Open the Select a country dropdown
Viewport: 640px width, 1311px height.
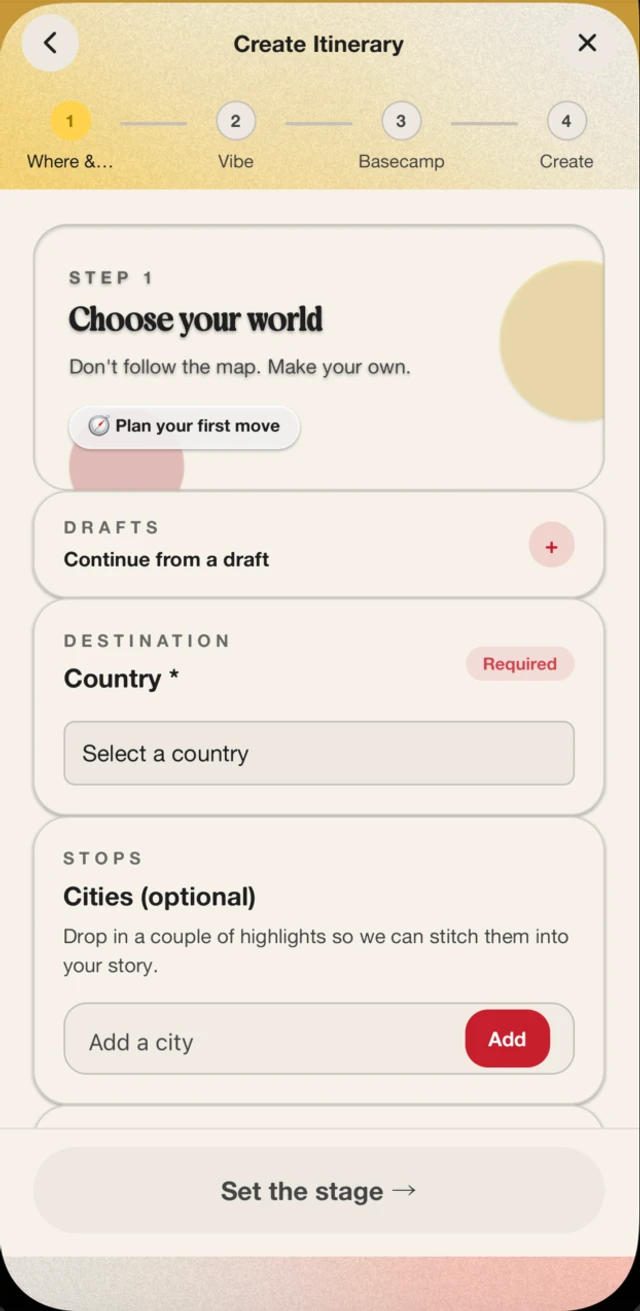[x=319, y=753]
